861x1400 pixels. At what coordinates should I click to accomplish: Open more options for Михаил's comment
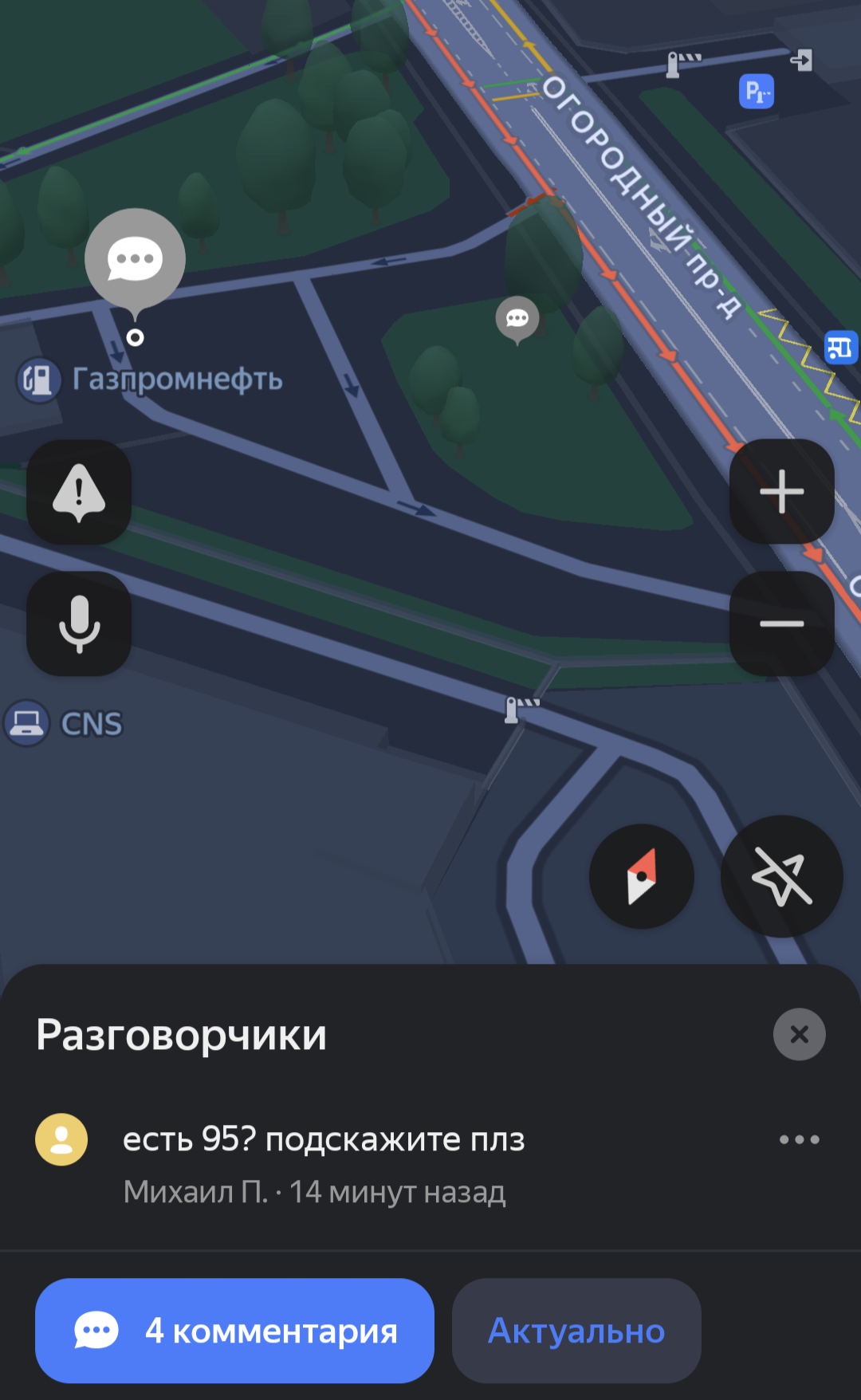pos(799,1139)
